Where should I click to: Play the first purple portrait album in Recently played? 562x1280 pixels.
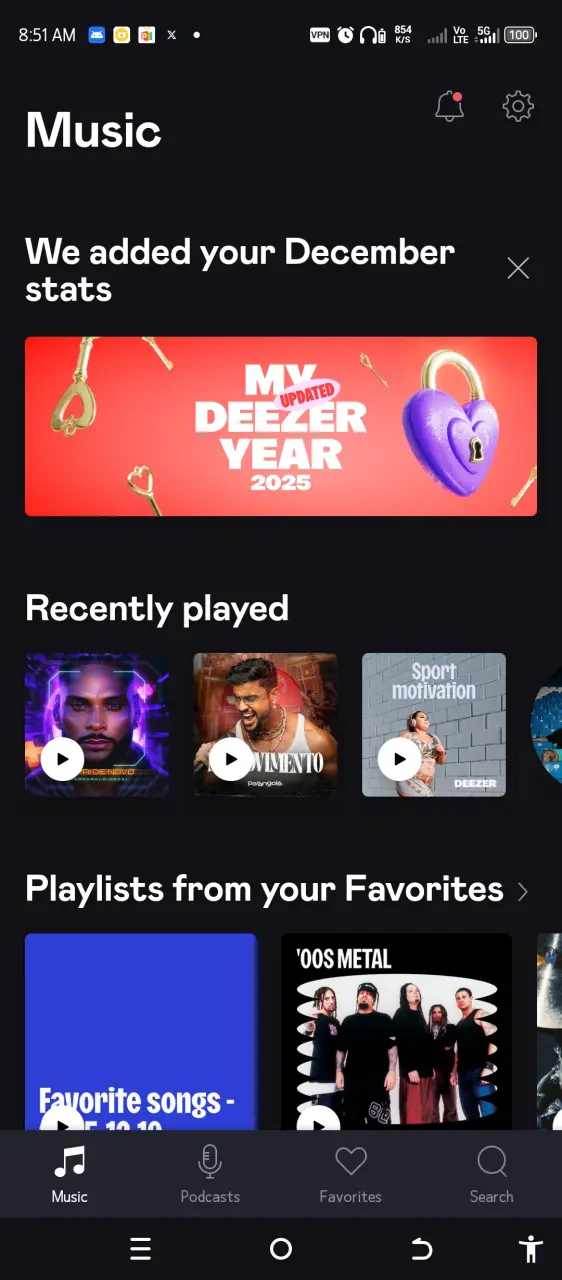pyautogui.click(x=62, y=760)
